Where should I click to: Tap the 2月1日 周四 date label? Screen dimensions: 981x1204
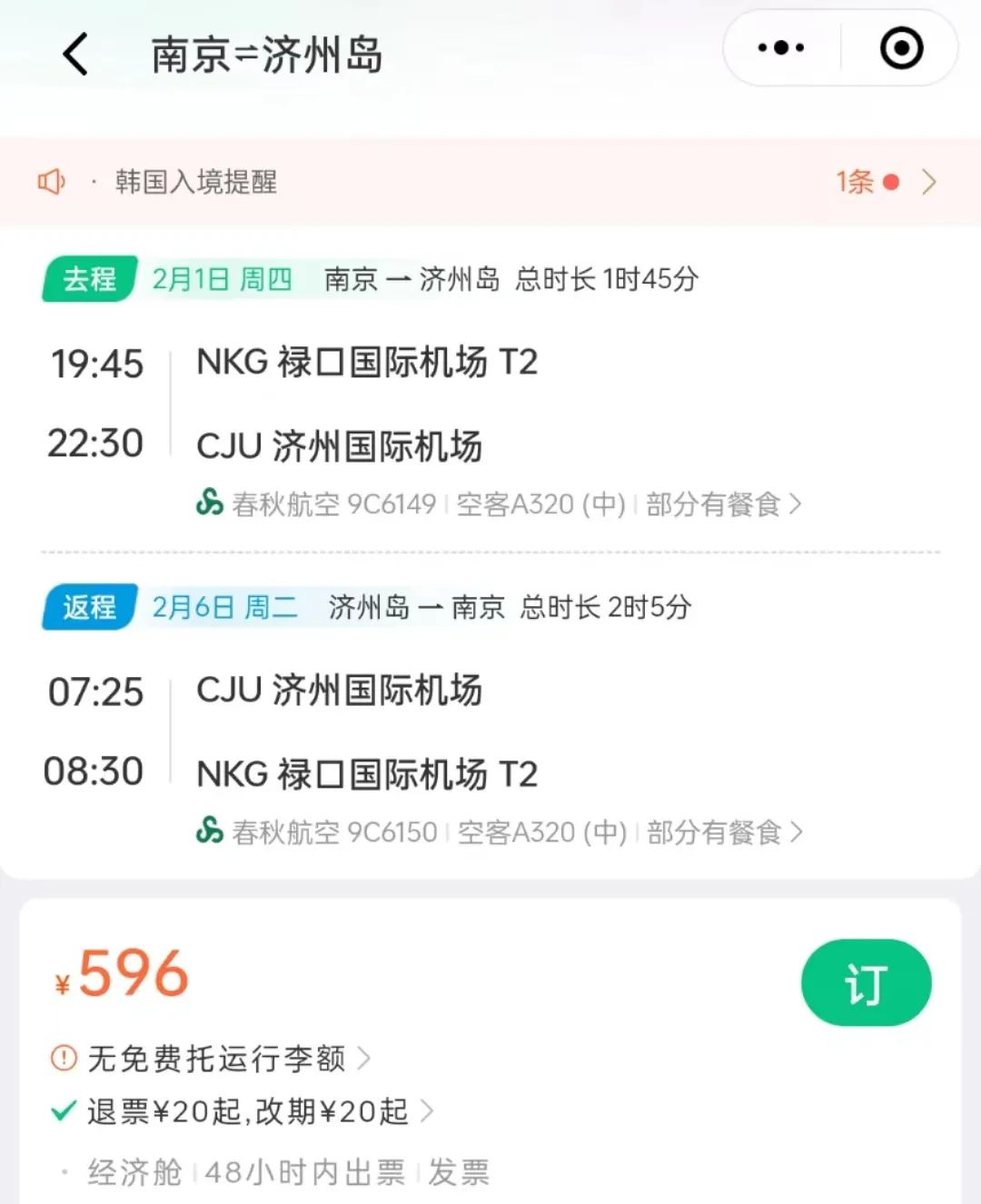221,279
